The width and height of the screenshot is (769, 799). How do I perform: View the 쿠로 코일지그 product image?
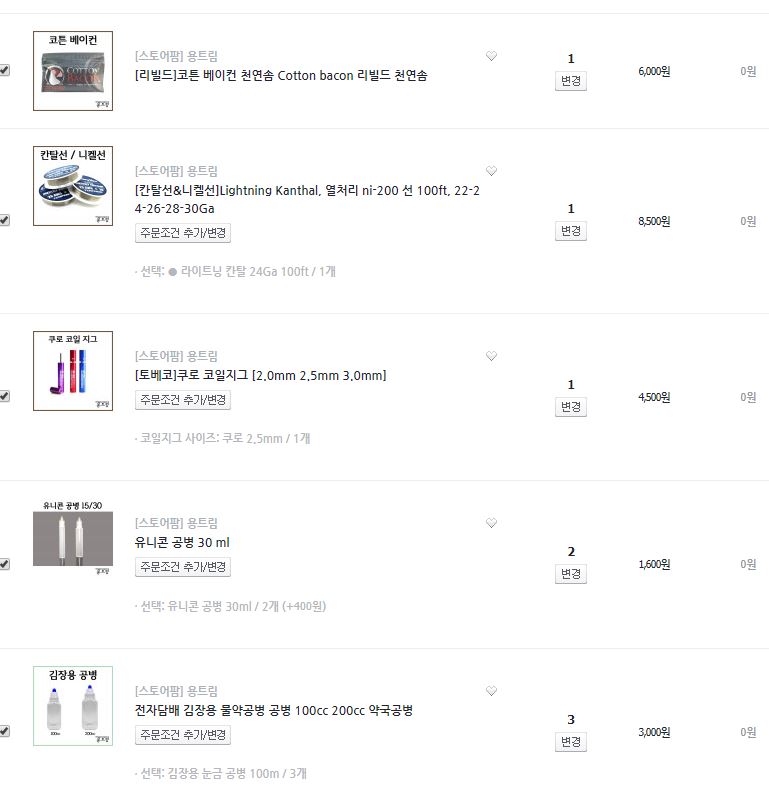(73, 371)
